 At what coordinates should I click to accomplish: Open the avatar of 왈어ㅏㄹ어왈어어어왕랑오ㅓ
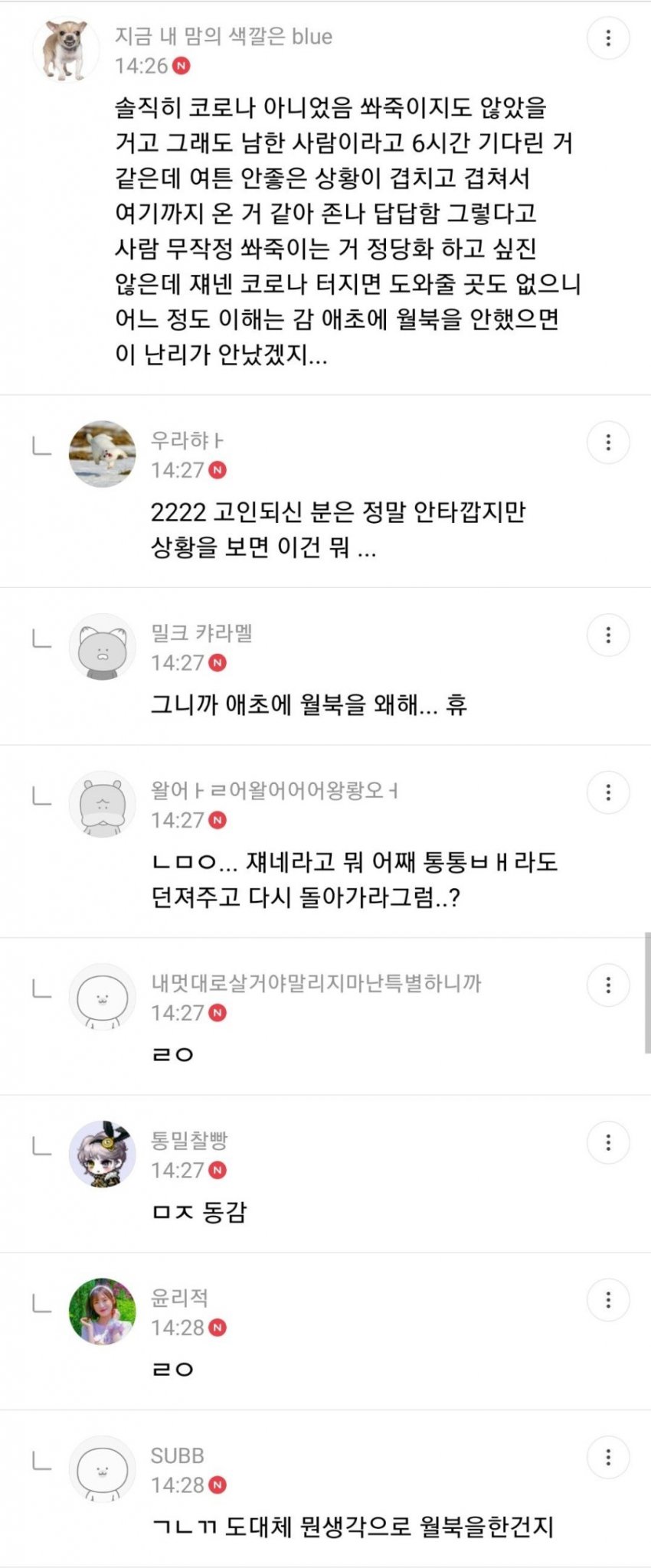pos(103,804)
